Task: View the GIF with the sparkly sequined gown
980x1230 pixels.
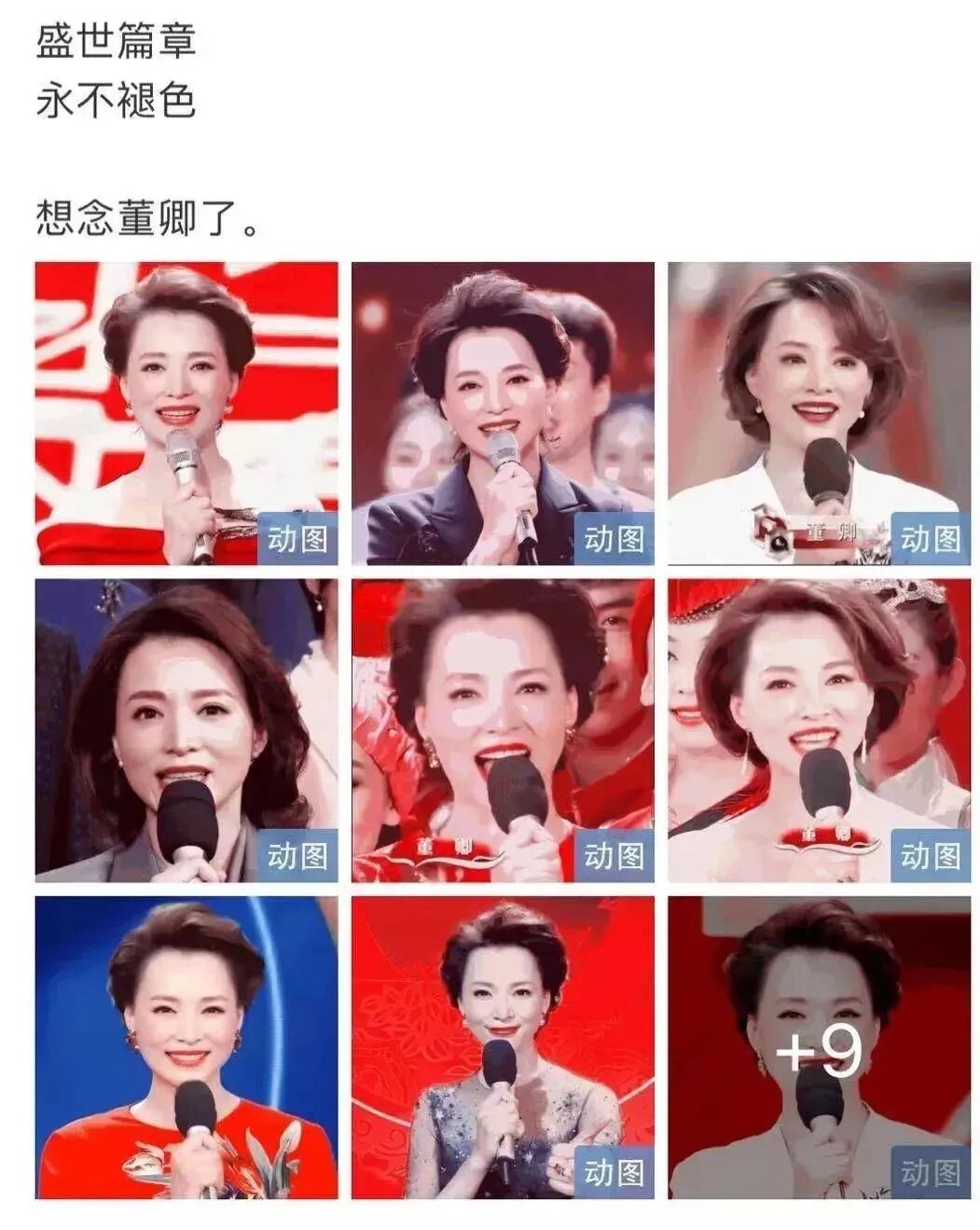Action: (503, 1047)
